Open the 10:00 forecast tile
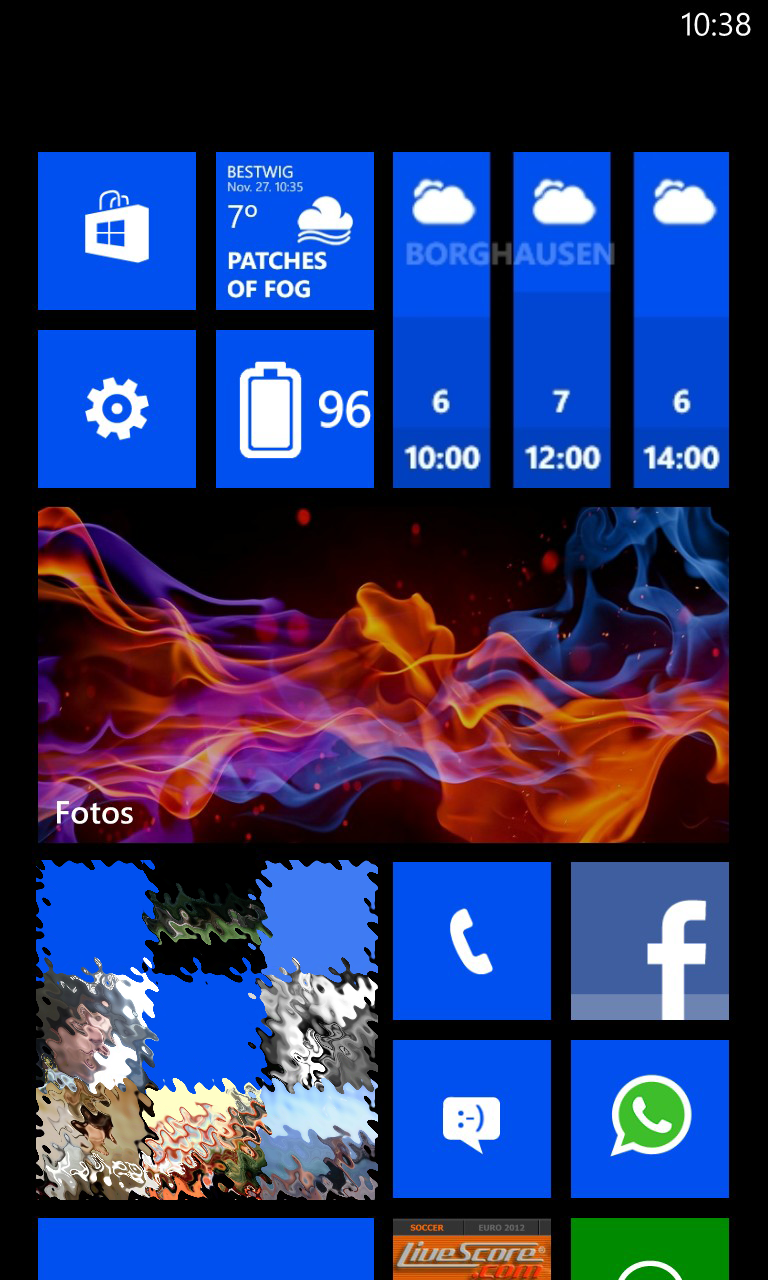The image size is (768, 1280). pos(442,320)
